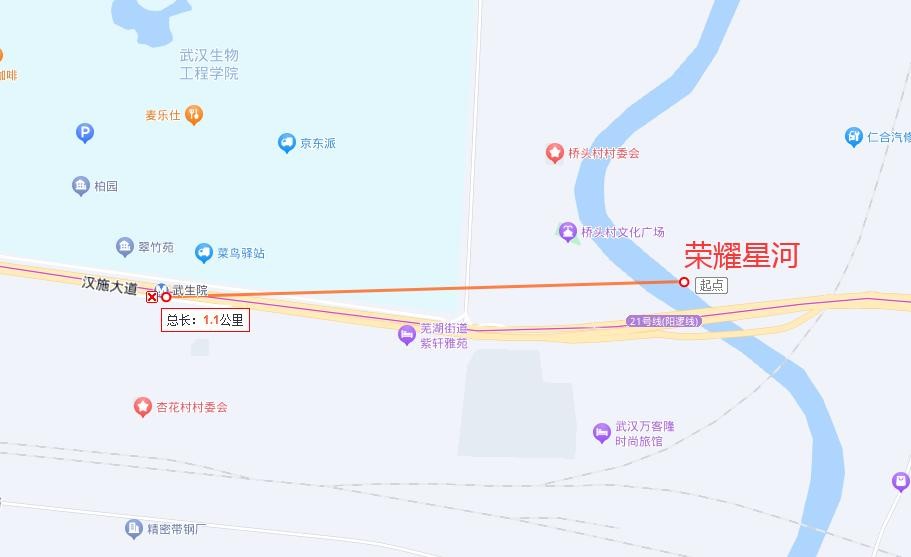Open the 精密带钢厂 marker
The image size is (911, 557).
[134, 528]
